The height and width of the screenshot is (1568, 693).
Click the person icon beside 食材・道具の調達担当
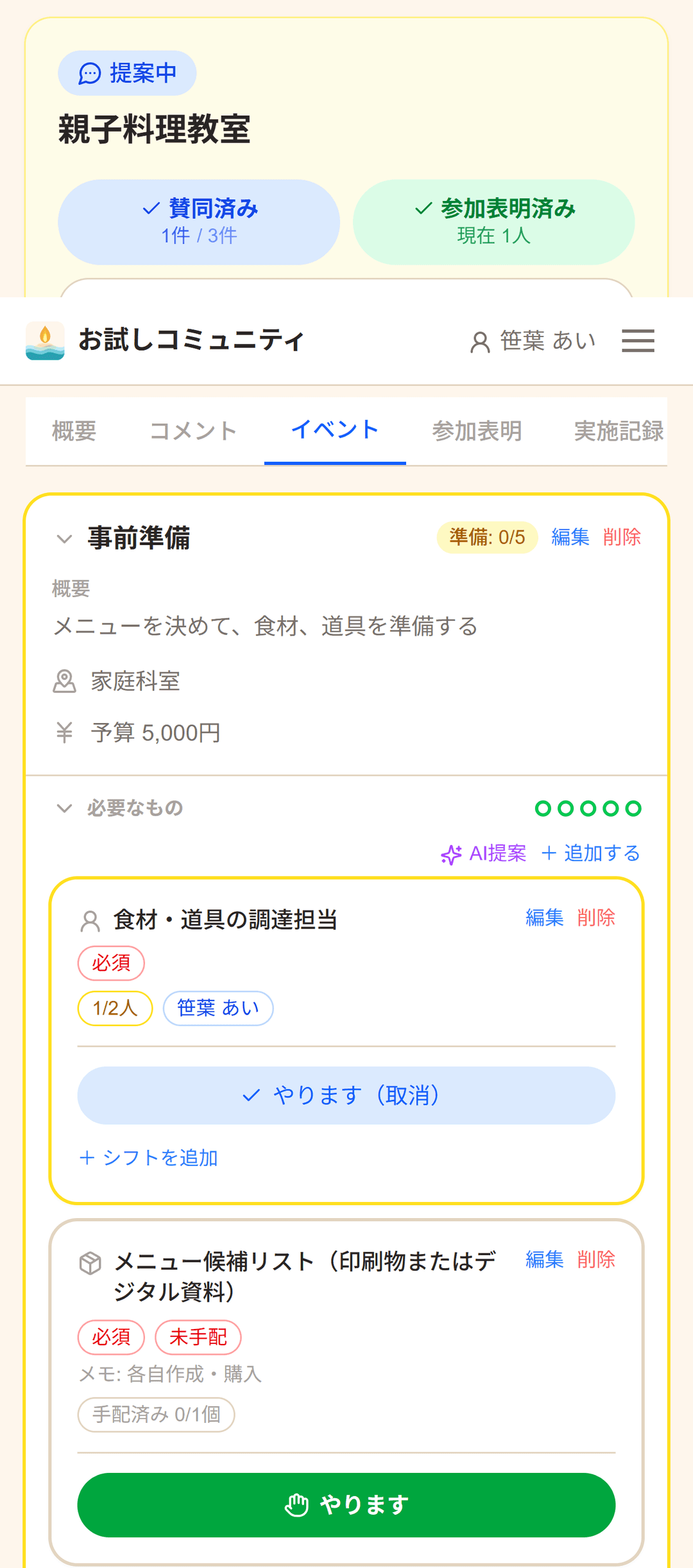click(90, 919)
